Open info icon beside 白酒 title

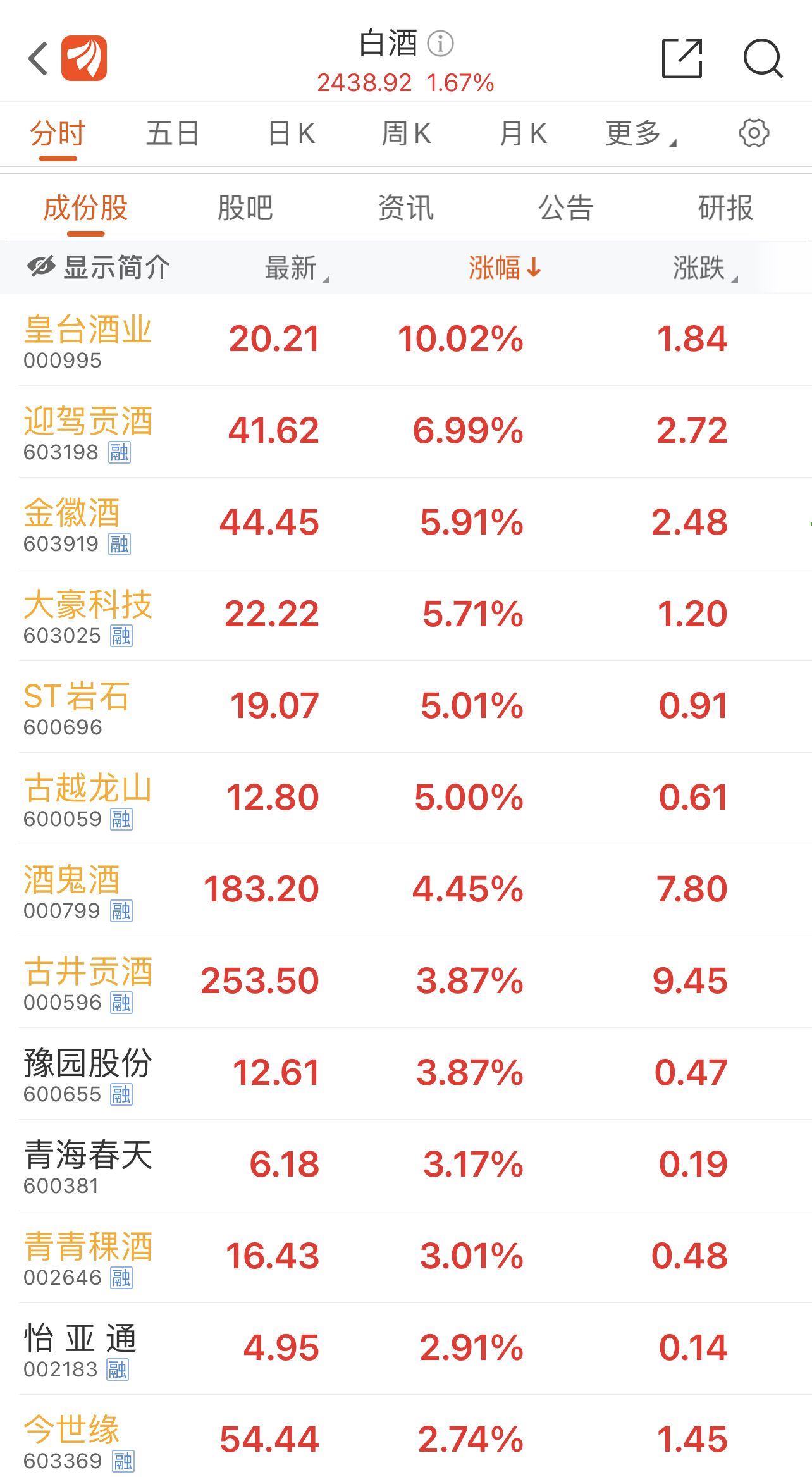tap(441, 44)
